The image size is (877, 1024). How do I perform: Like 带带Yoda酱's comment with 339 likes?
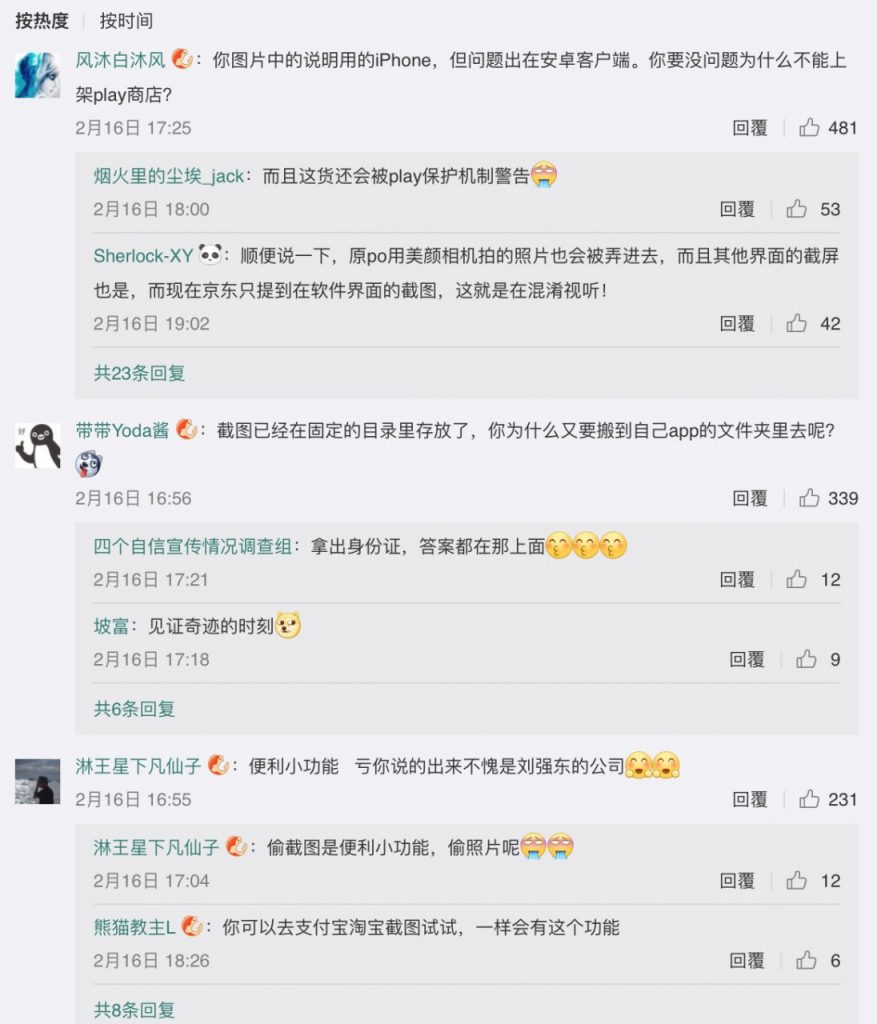810,498
